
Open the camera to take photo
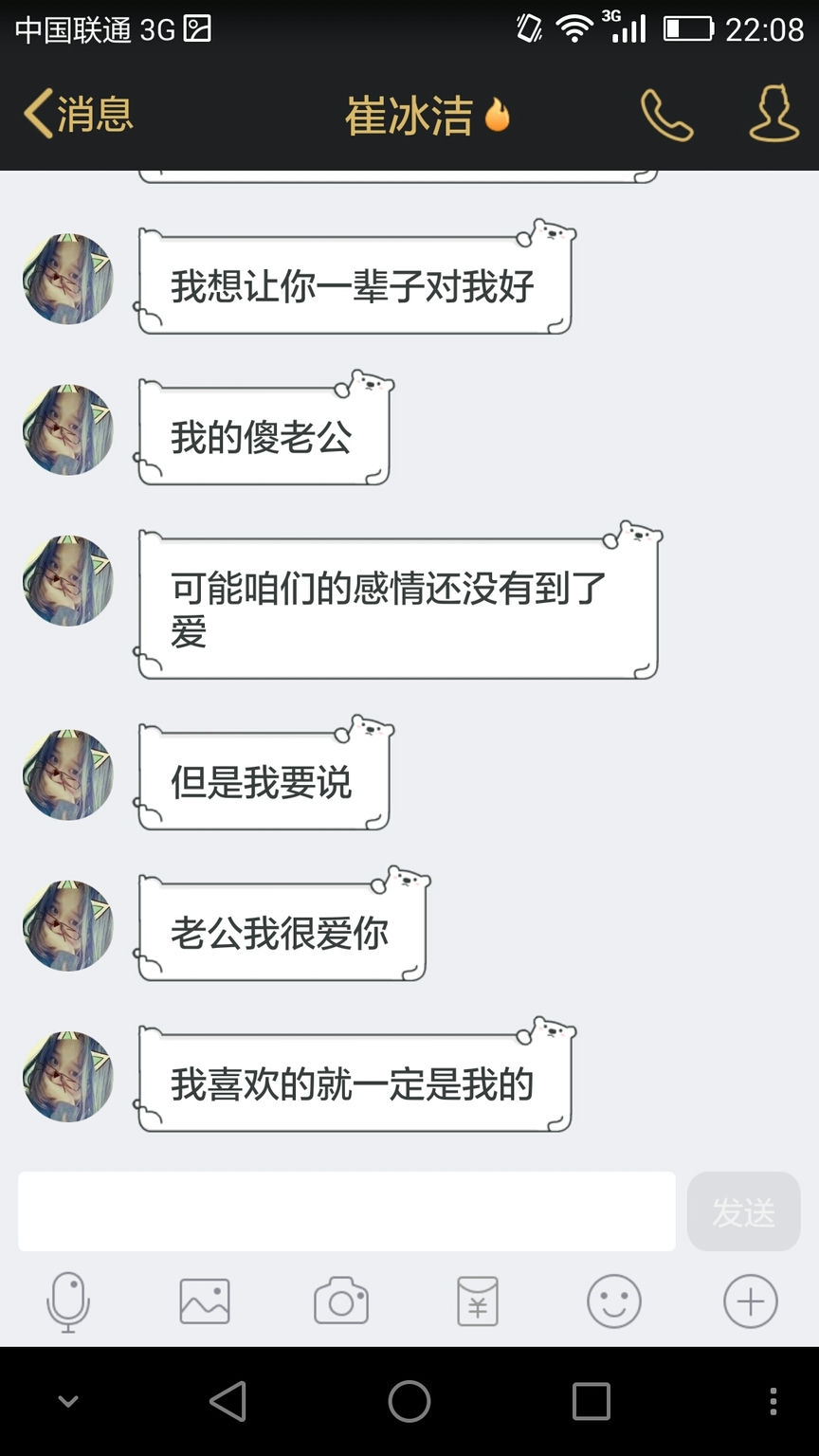341,1301
